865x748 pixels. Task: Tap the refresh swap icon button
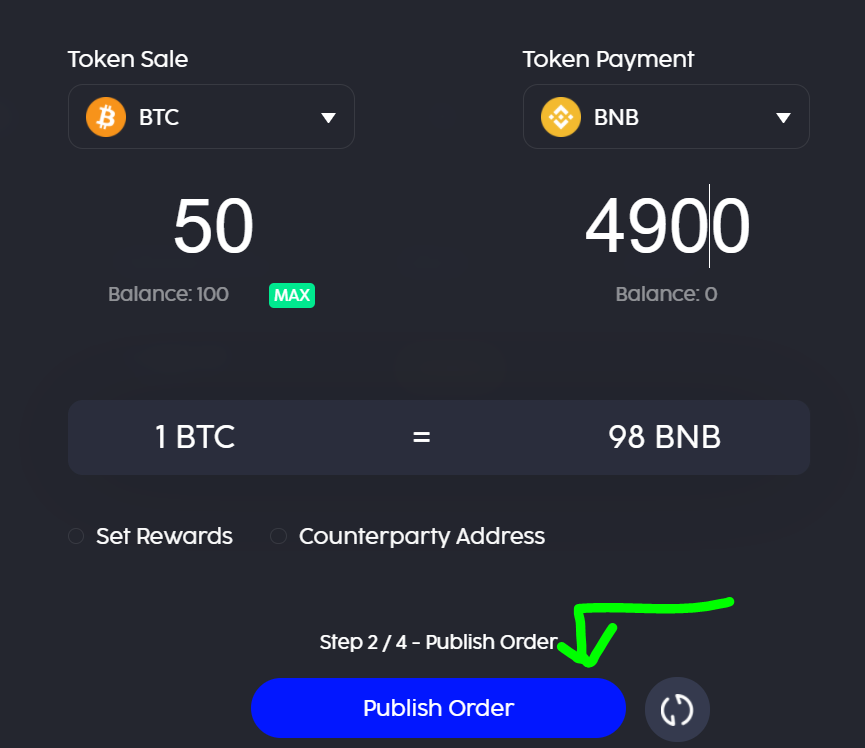click(x=677, y=709)
